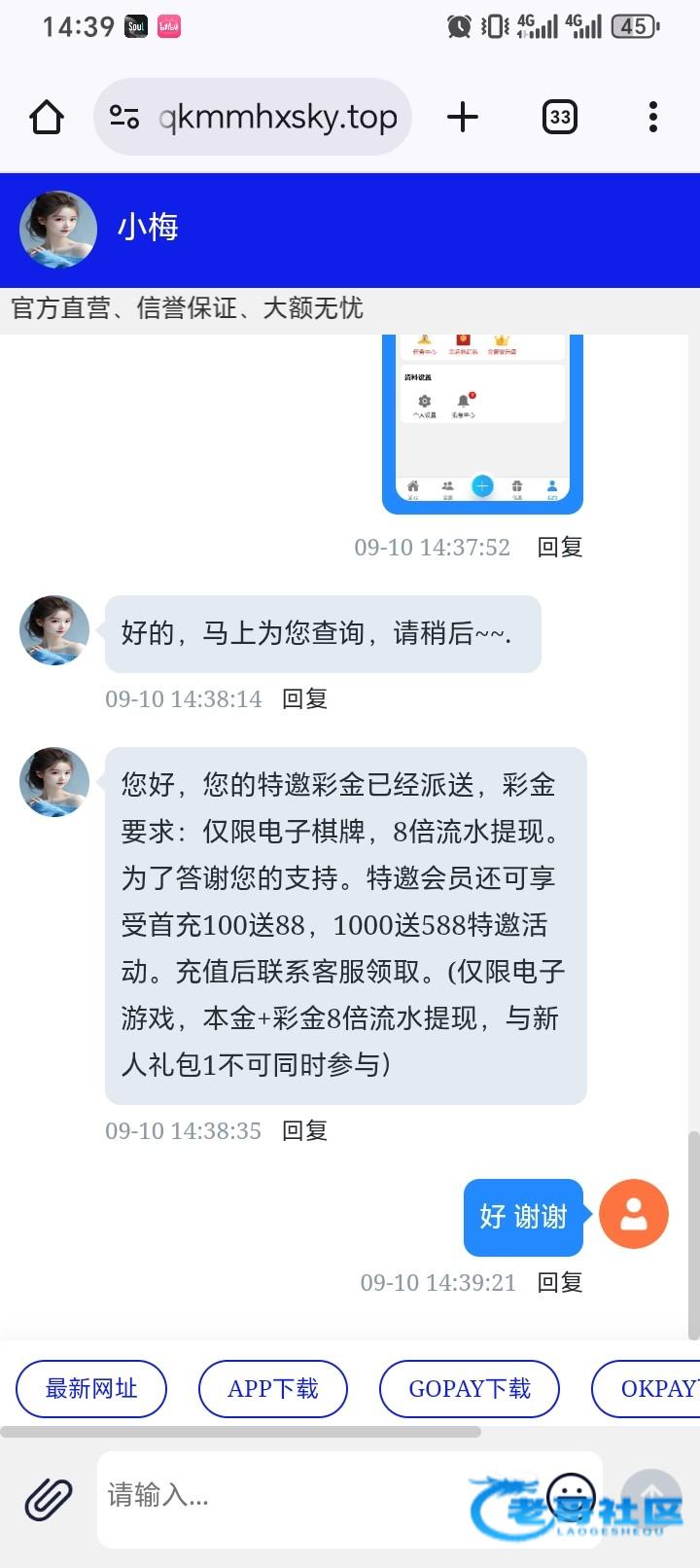Select the 最新网址 quick button

click(91, 1389)
